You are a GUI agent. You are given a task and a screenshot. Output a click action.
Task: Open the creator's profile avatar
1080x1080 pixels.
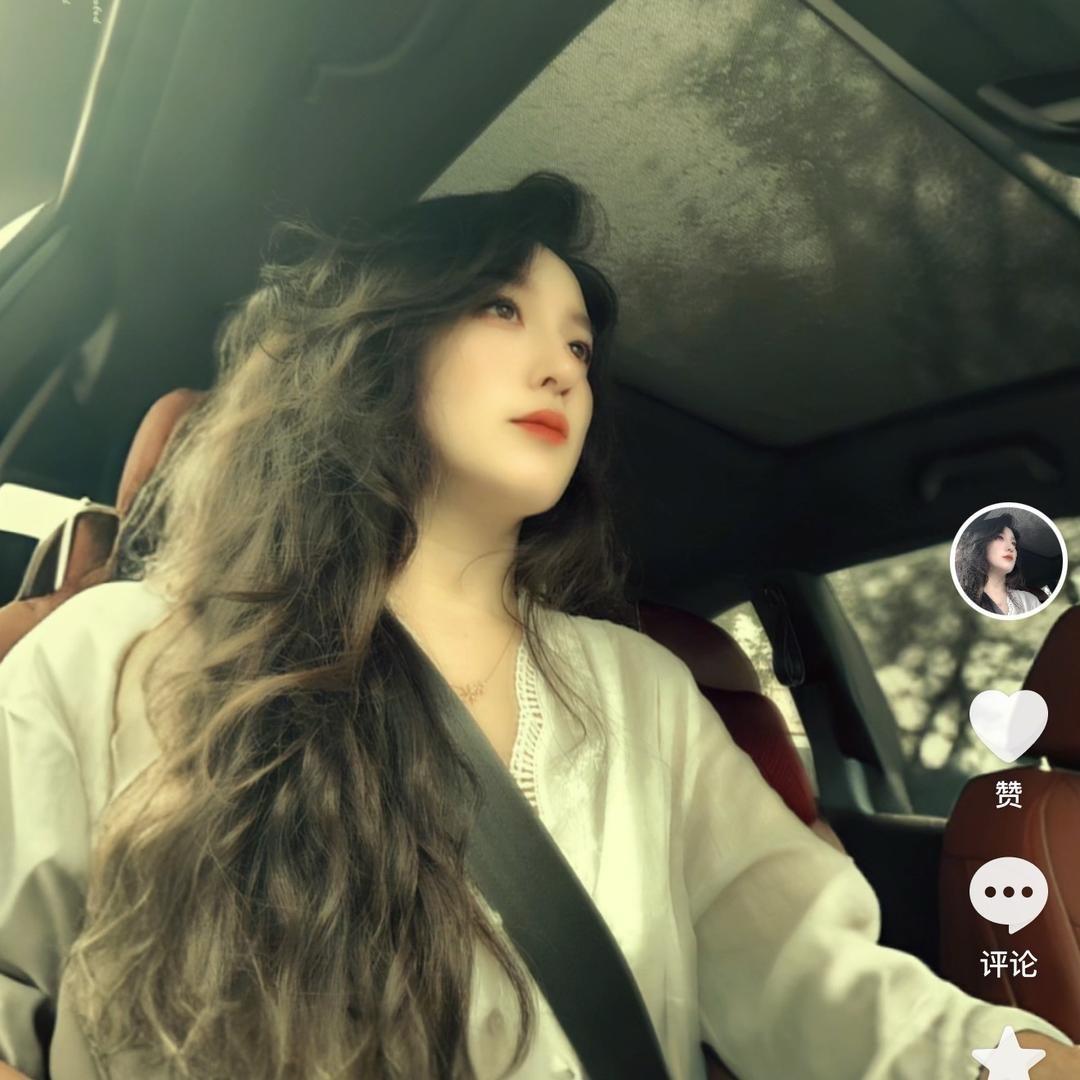(x=1008, y=560)
